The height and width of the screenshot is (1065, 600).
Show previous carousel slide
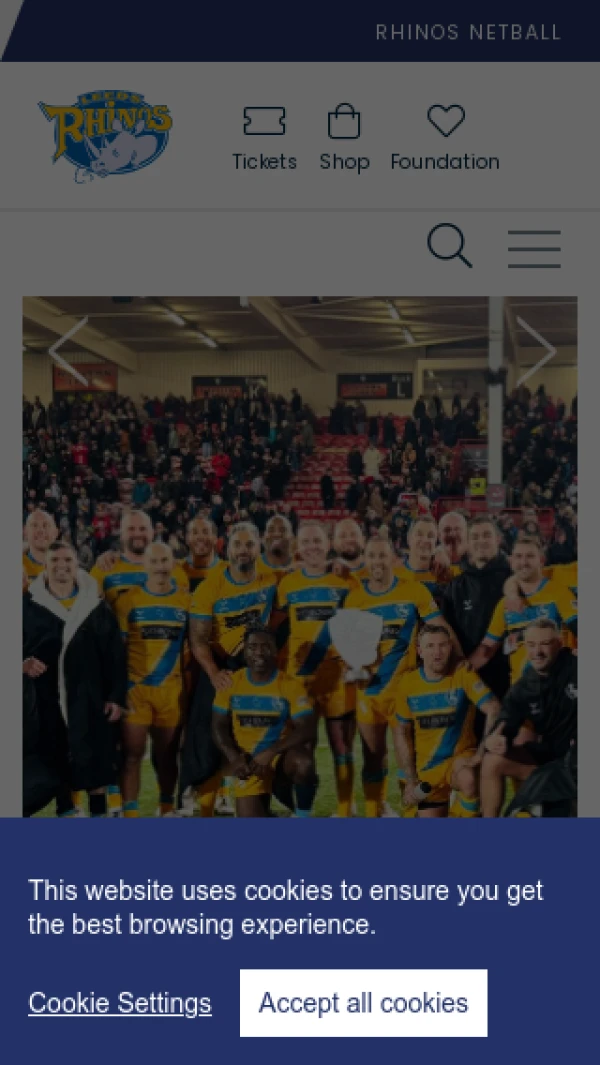point(68,351)
